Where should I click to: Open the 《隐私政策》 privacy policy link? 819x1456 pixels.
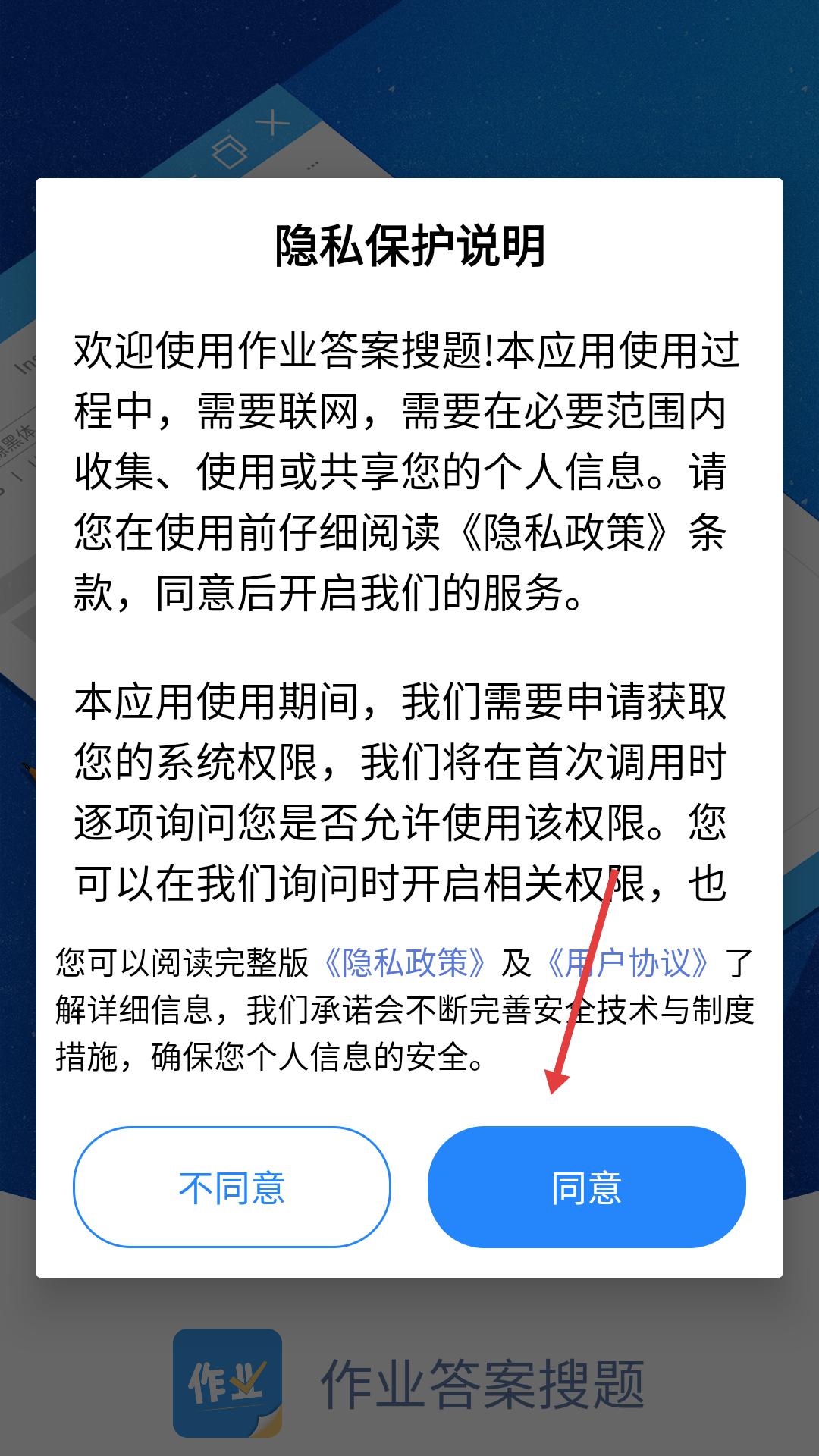tap(405, 962)
